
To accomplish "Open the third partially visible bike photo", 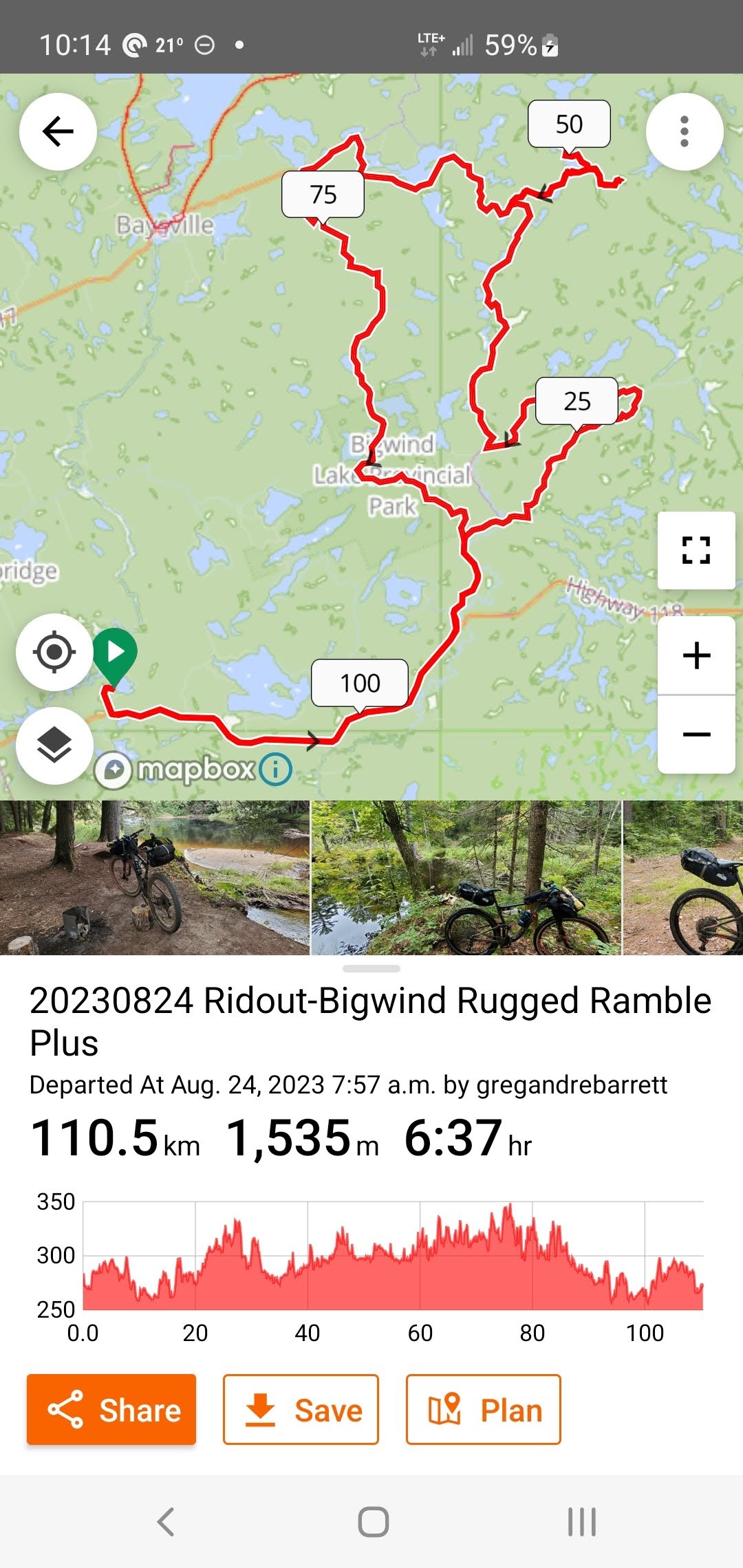I will (682, 878).
